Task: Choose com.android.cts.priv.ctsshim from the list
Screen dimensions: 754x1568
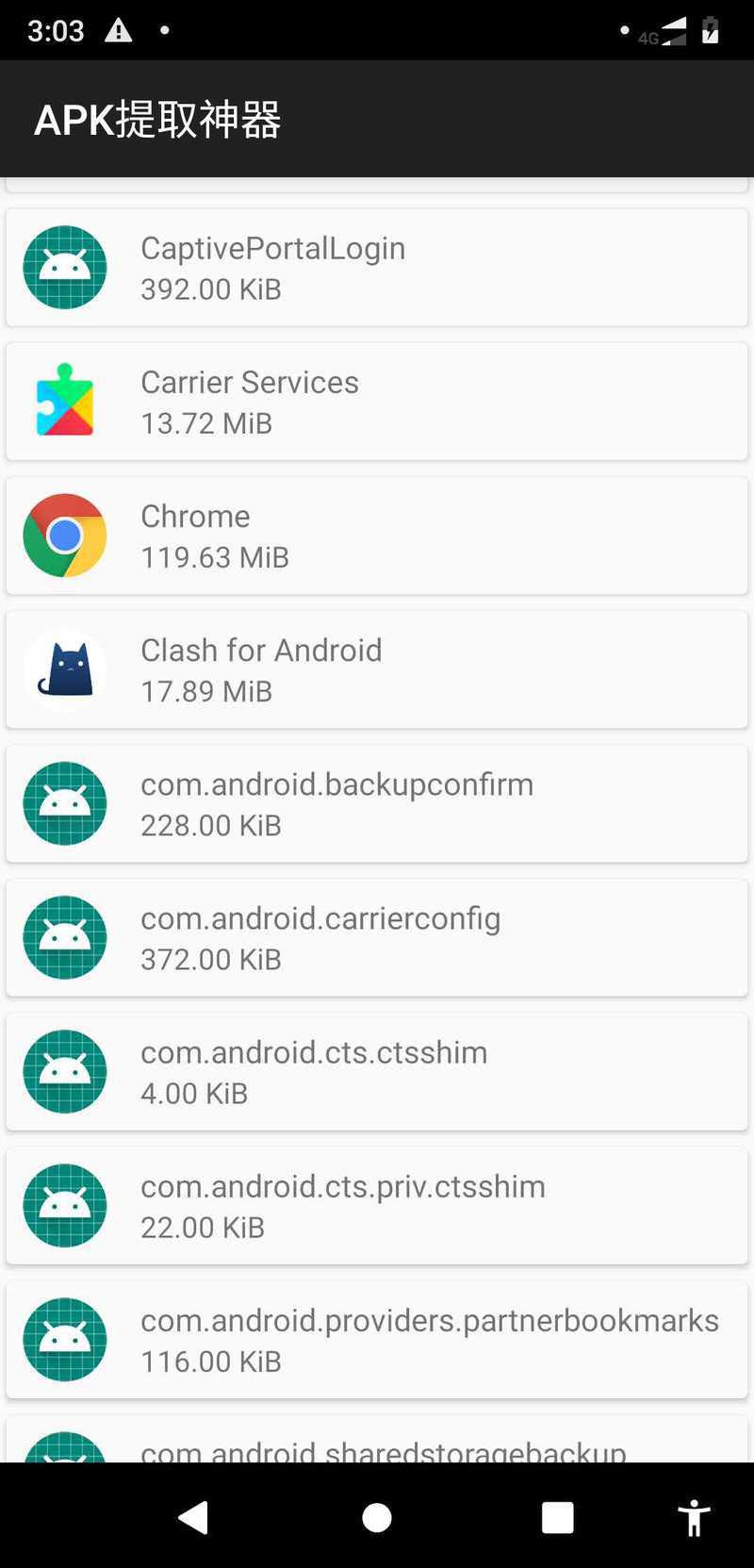Action: point(377,1206)
